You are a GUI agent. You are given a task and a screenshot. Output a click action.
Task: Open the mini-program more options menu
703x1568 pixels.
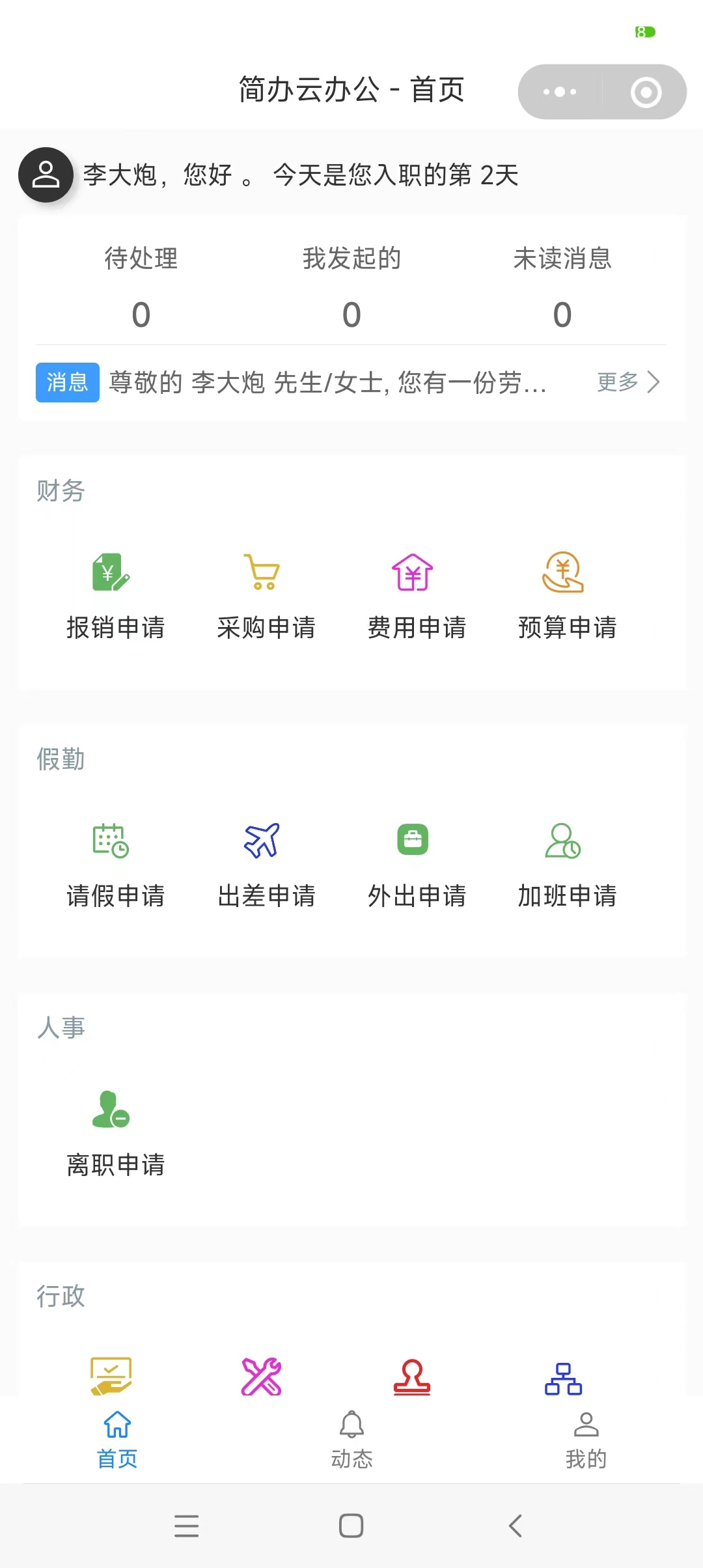[560, 91]
